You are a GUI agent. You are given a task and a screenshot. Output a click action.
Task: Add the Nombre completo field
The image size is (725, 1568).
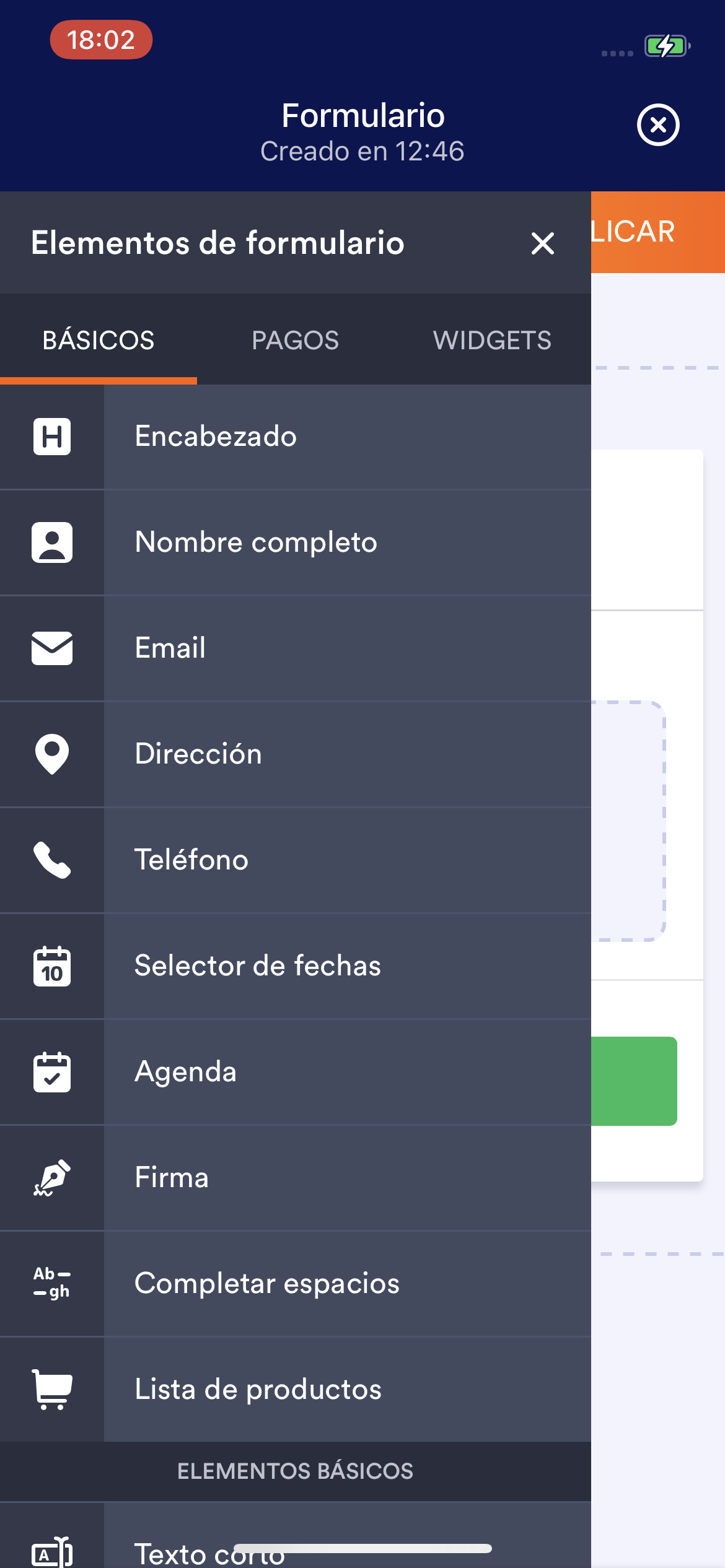click(295, 542)
